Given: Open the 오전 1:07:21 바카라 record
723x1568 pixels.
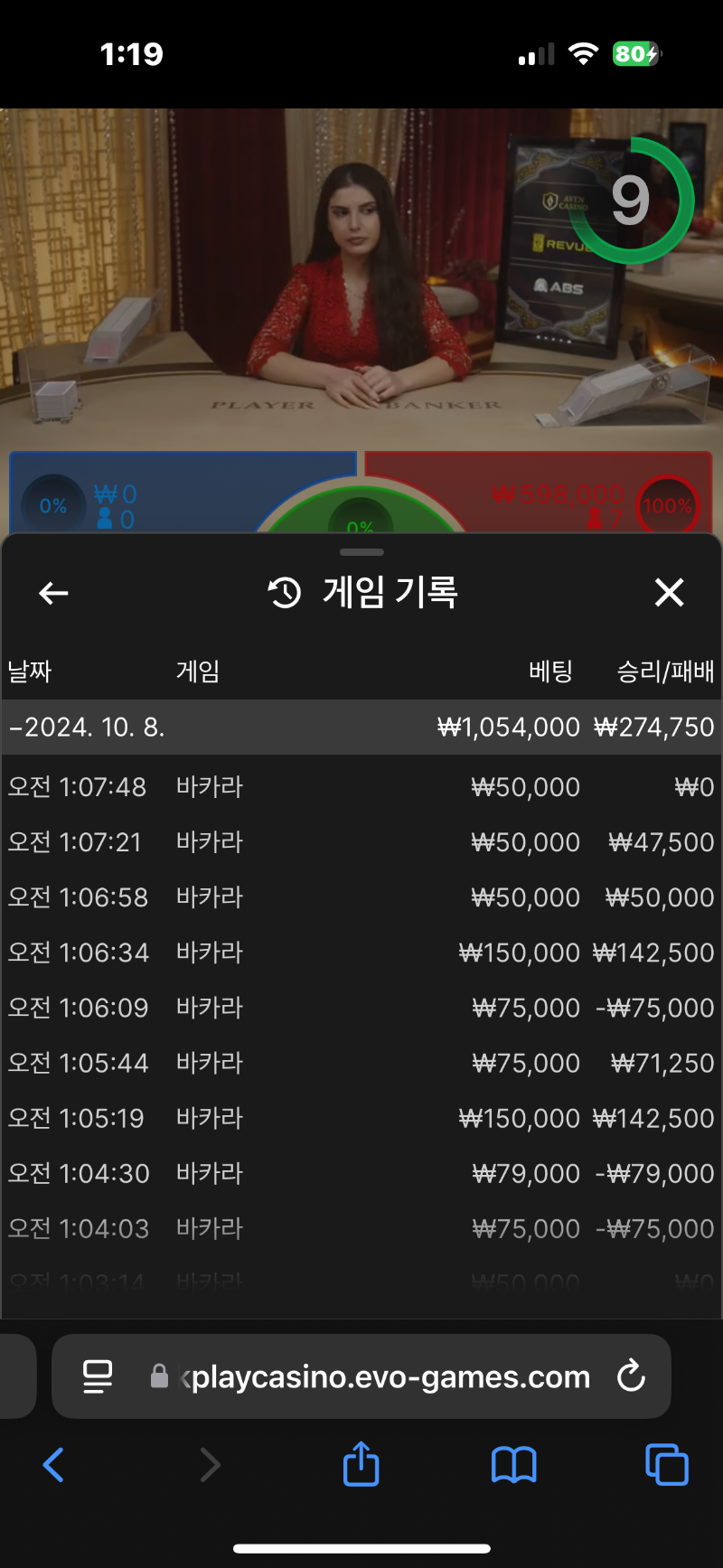Looking at the screenshot, I should click(361, 842).
